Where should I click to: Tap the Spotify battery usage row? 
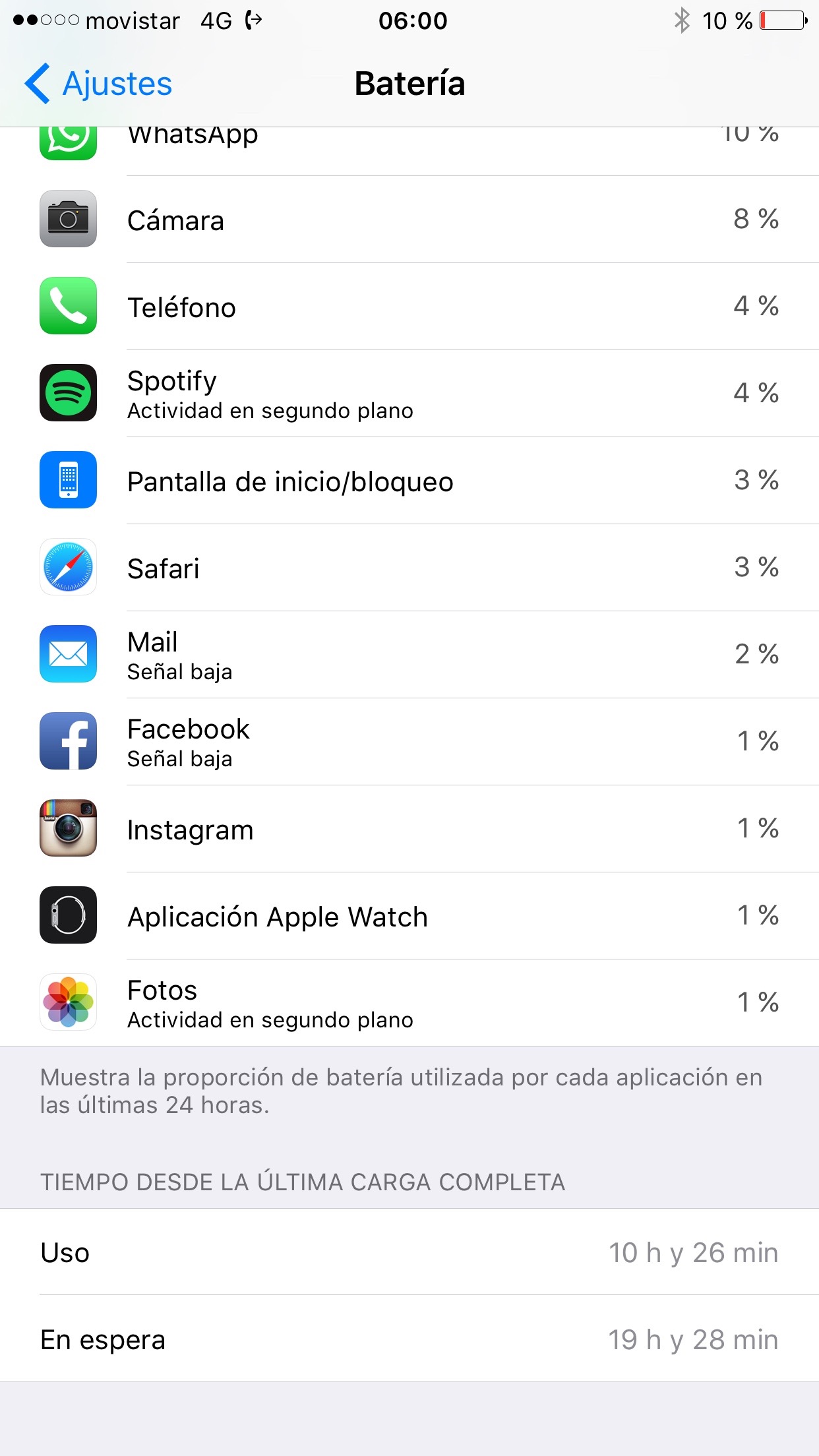click(x=409, y=394)
